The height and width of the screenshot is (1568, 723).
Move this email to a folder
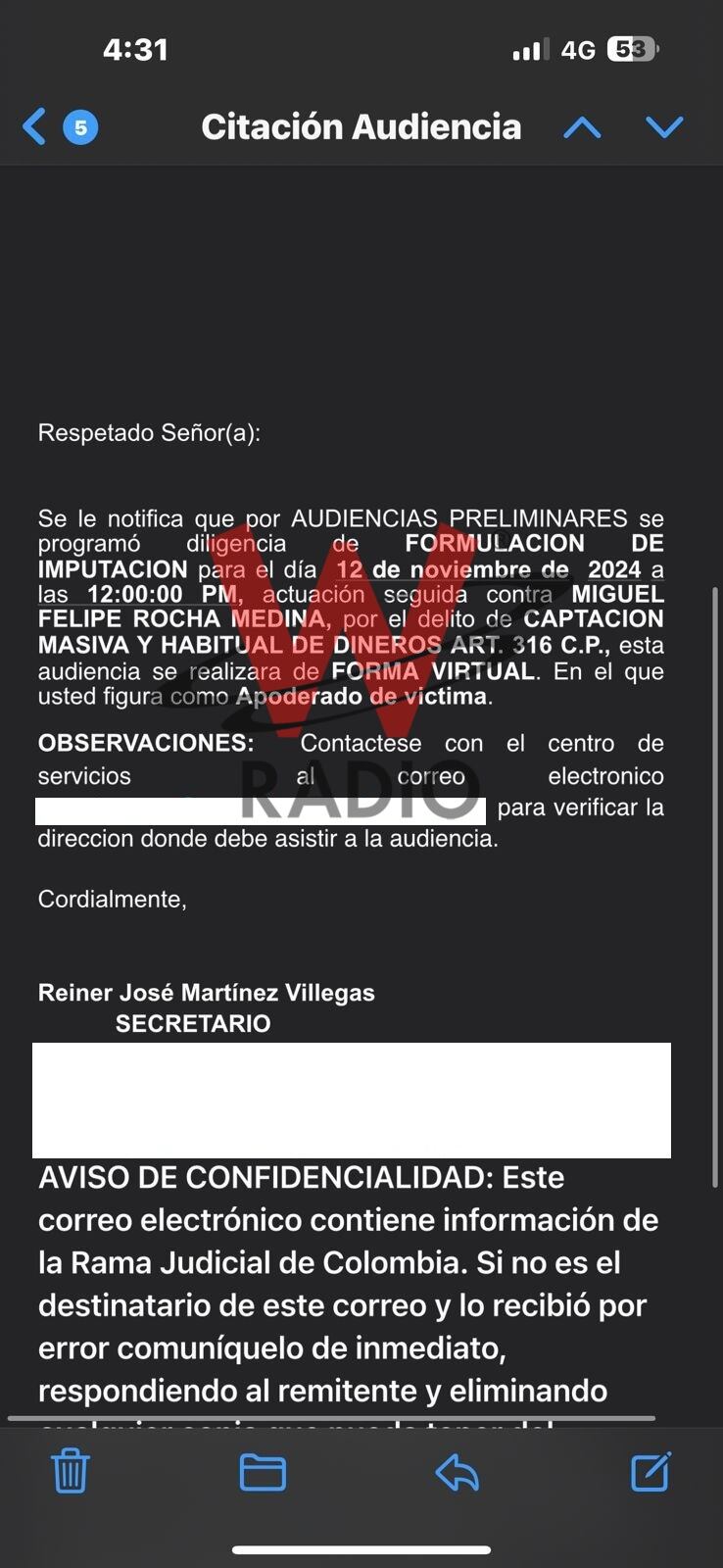click(263, 1471)
